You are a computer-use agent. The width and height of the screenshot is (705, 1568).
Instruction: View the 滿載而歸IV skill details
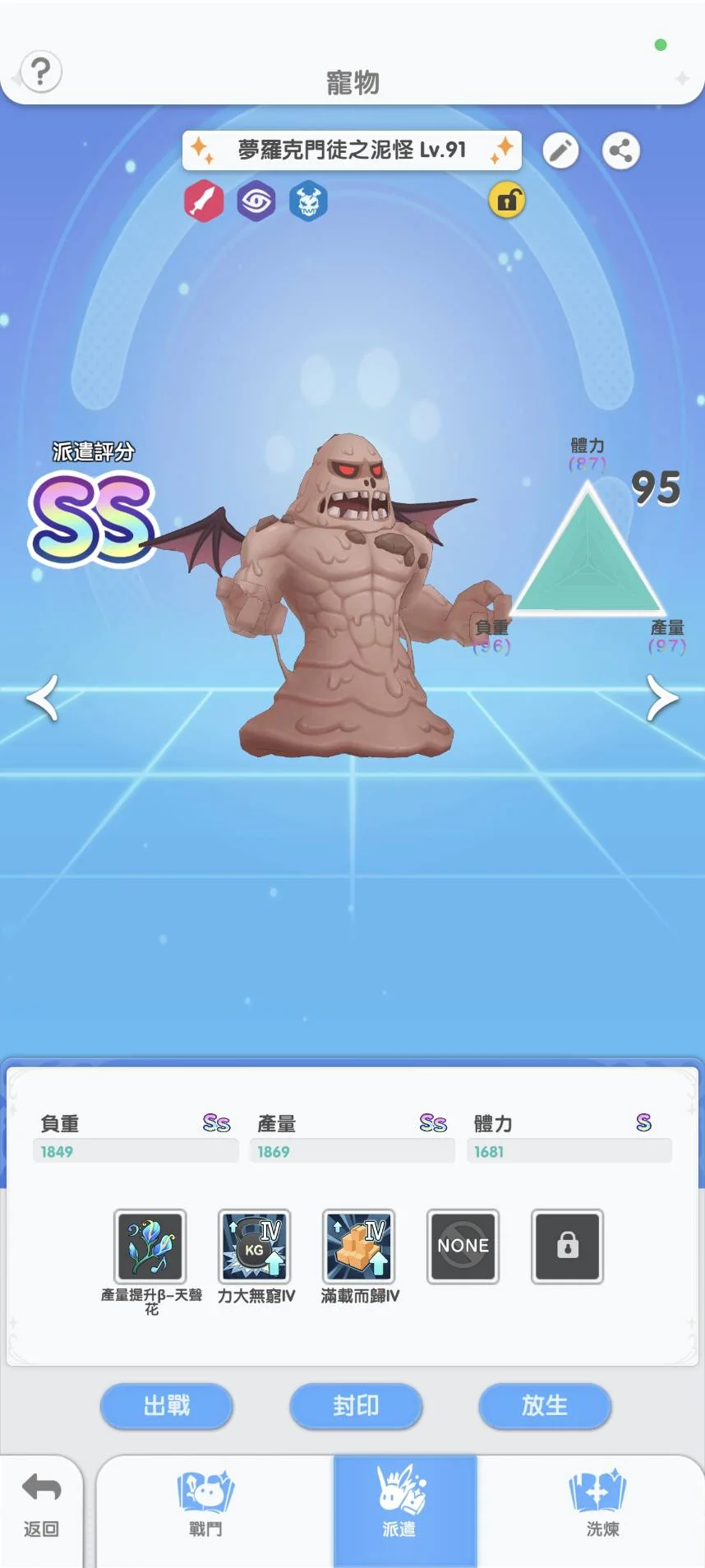[x=359, y=1247]
